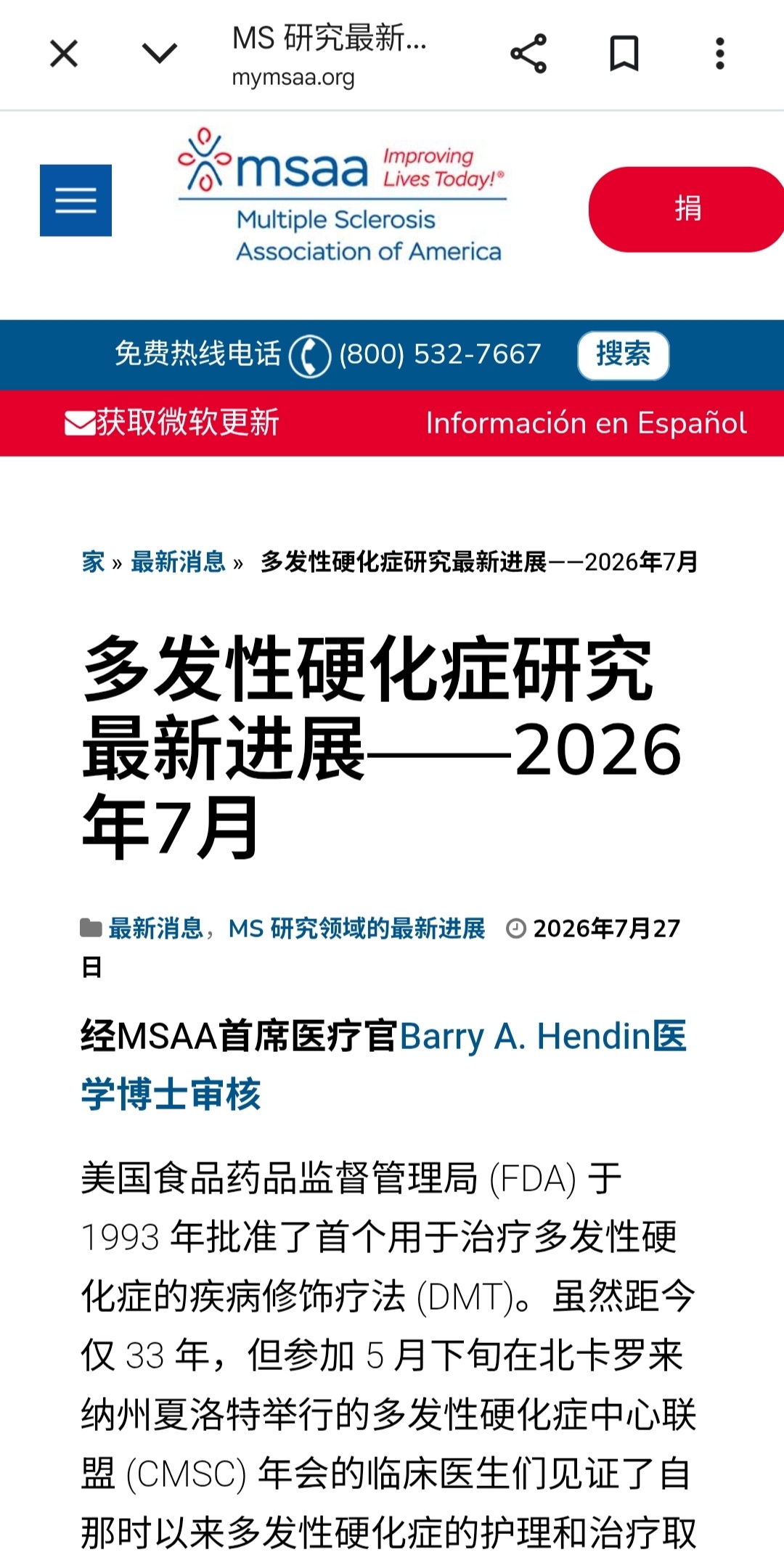Open the three-dot overflow menu
Image resolution: width=784 pixels, height=1563 pixels.
coord(720,54)
